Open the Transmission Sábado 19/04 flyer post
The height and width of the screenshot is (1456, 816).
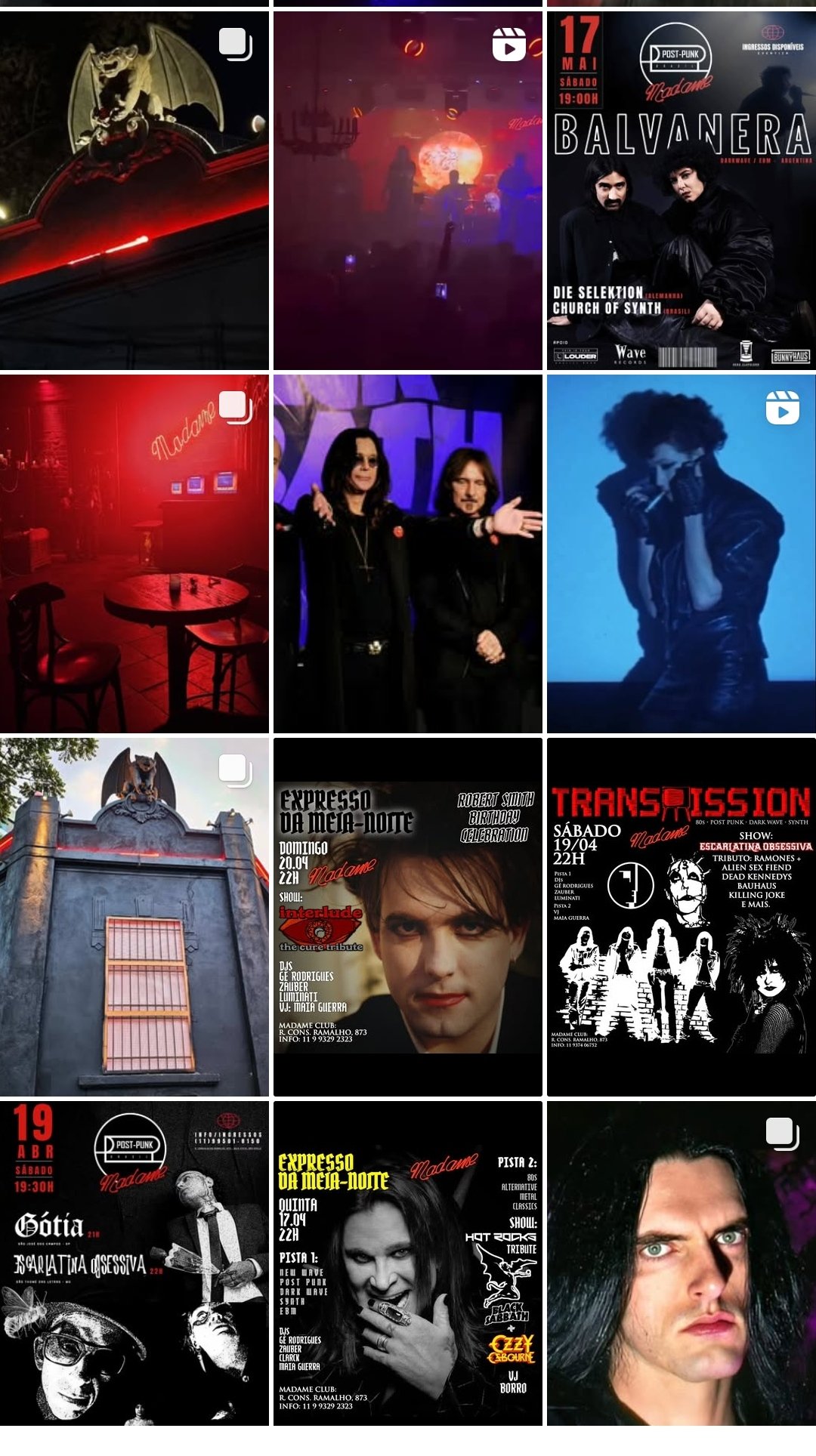(x=681, y=917)
